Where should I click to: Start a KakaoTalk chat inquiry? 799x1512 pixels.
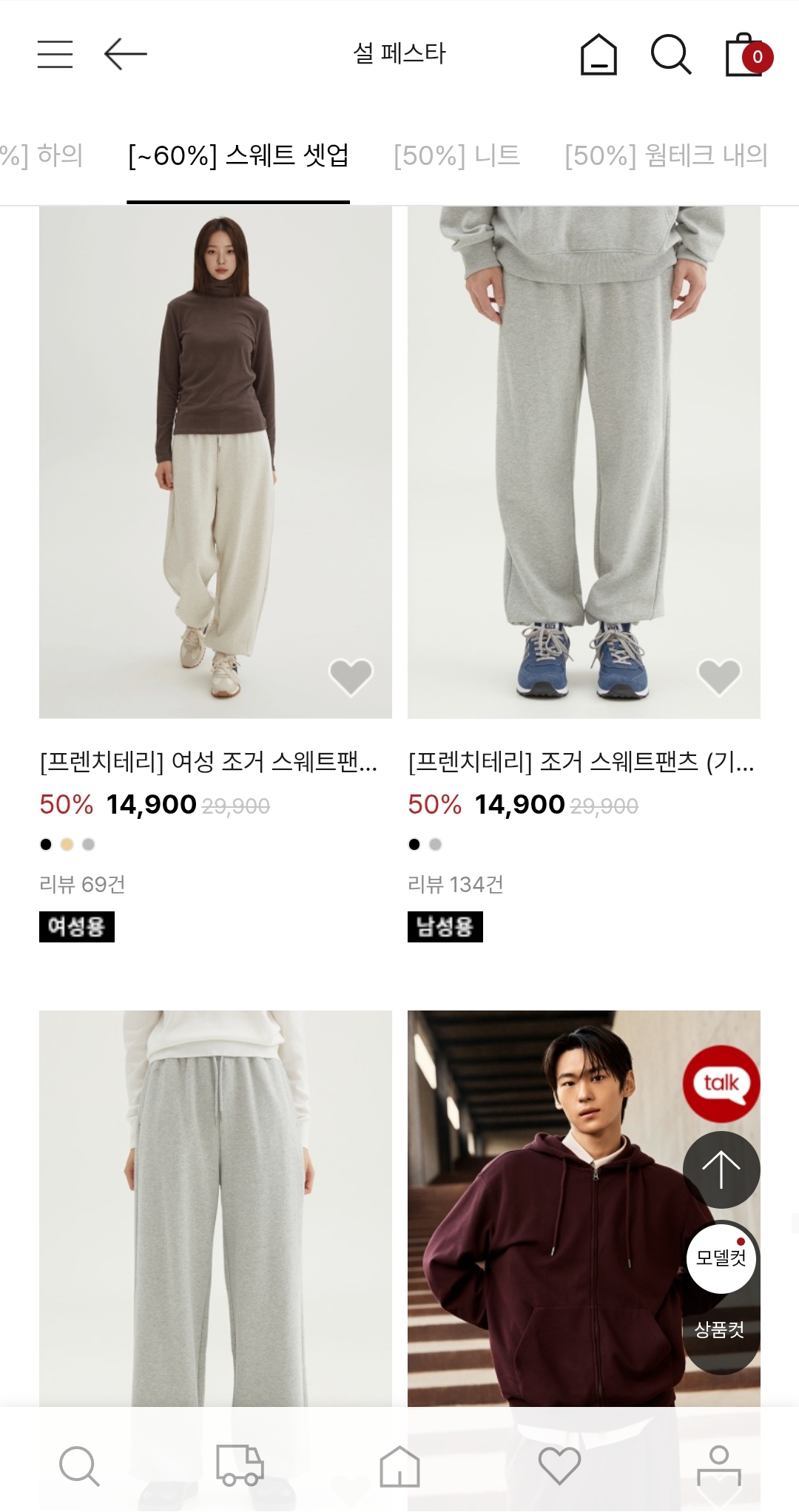[x=721, y=1084]
